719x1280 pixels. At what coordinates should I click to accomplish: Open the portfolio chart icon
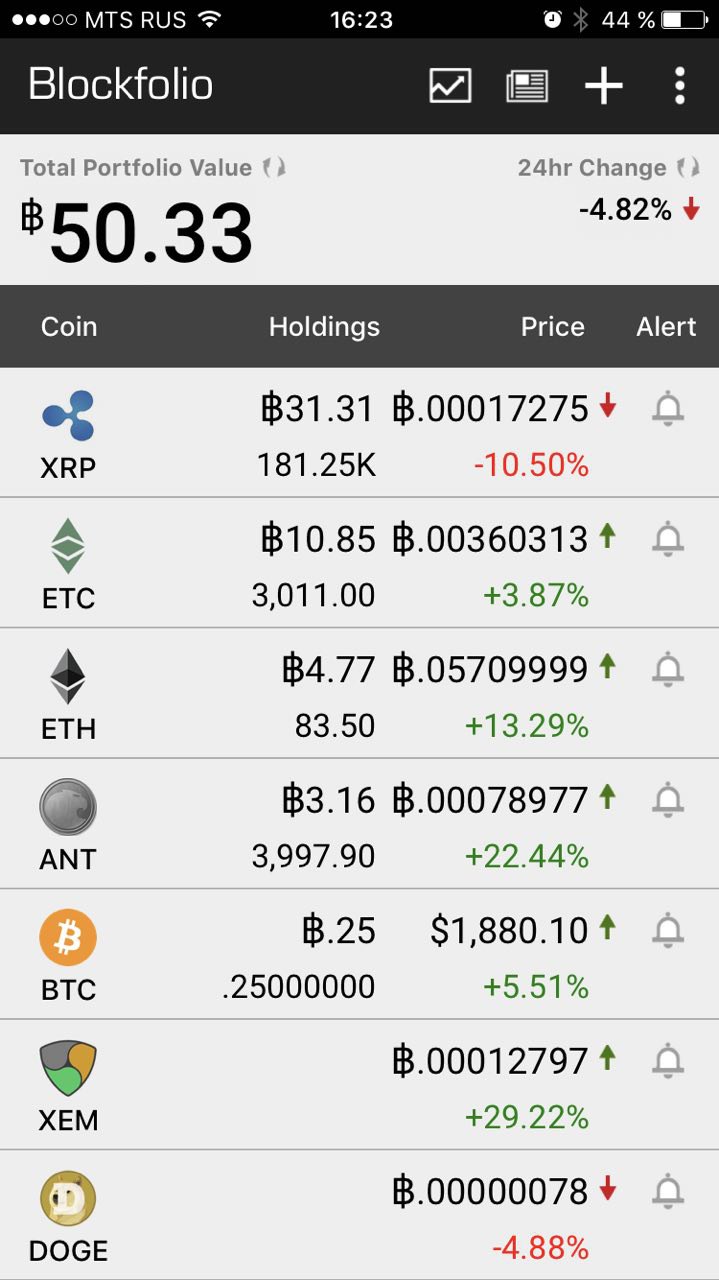(x=450, y=85)
